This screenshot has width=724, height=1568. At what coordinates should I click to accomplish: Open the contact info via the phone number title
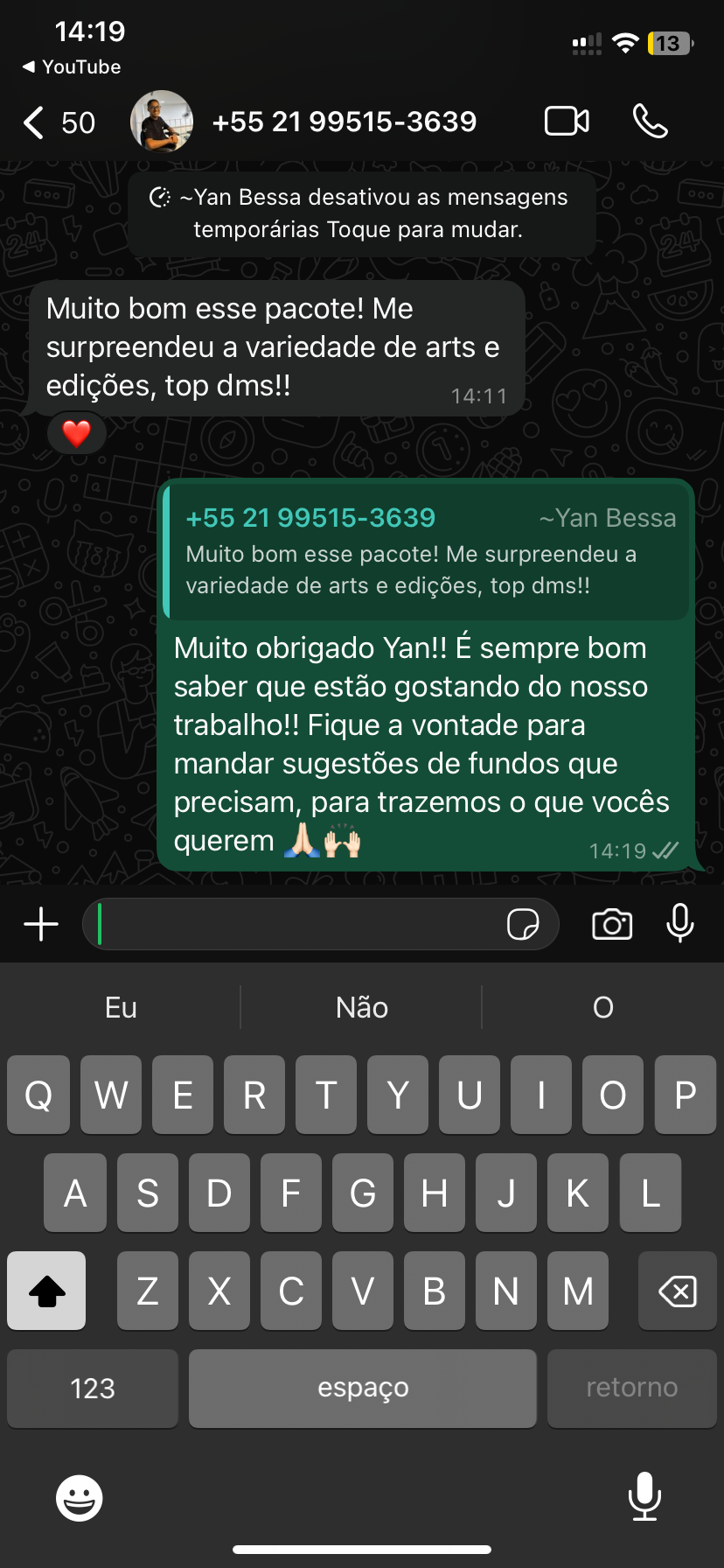point(345,122)
